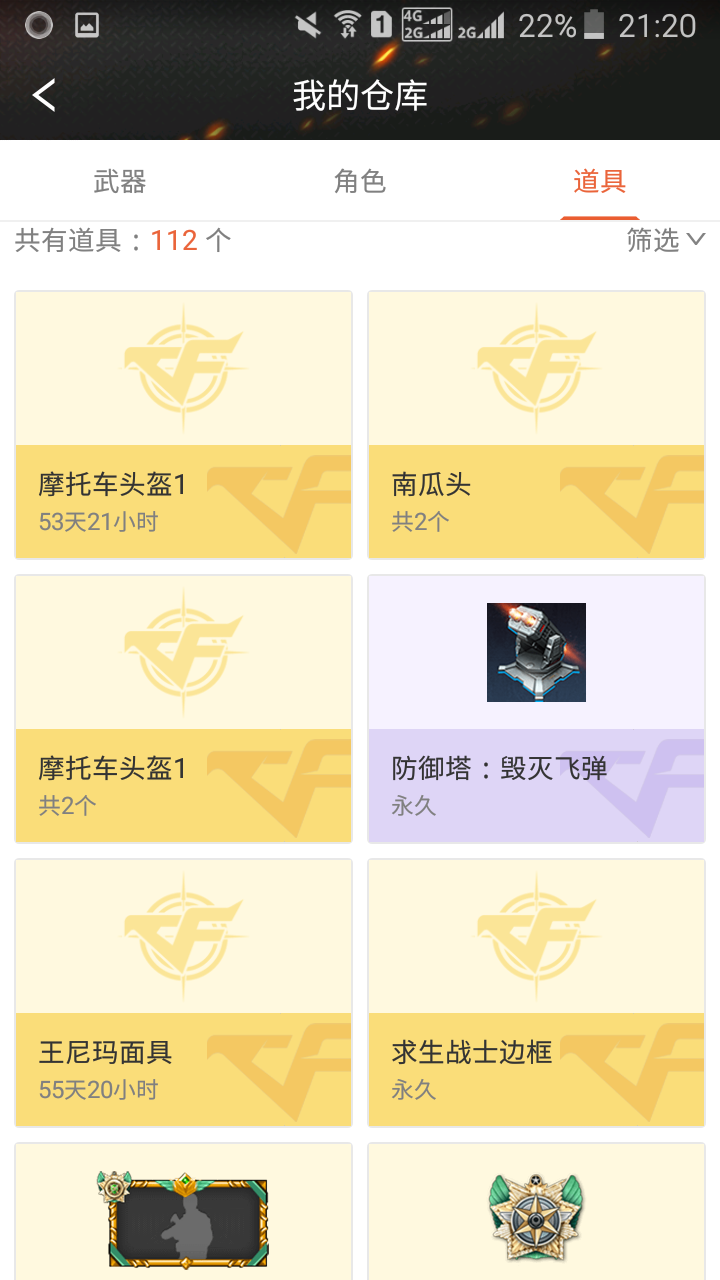Select the 道具 tab

[599, 182]
